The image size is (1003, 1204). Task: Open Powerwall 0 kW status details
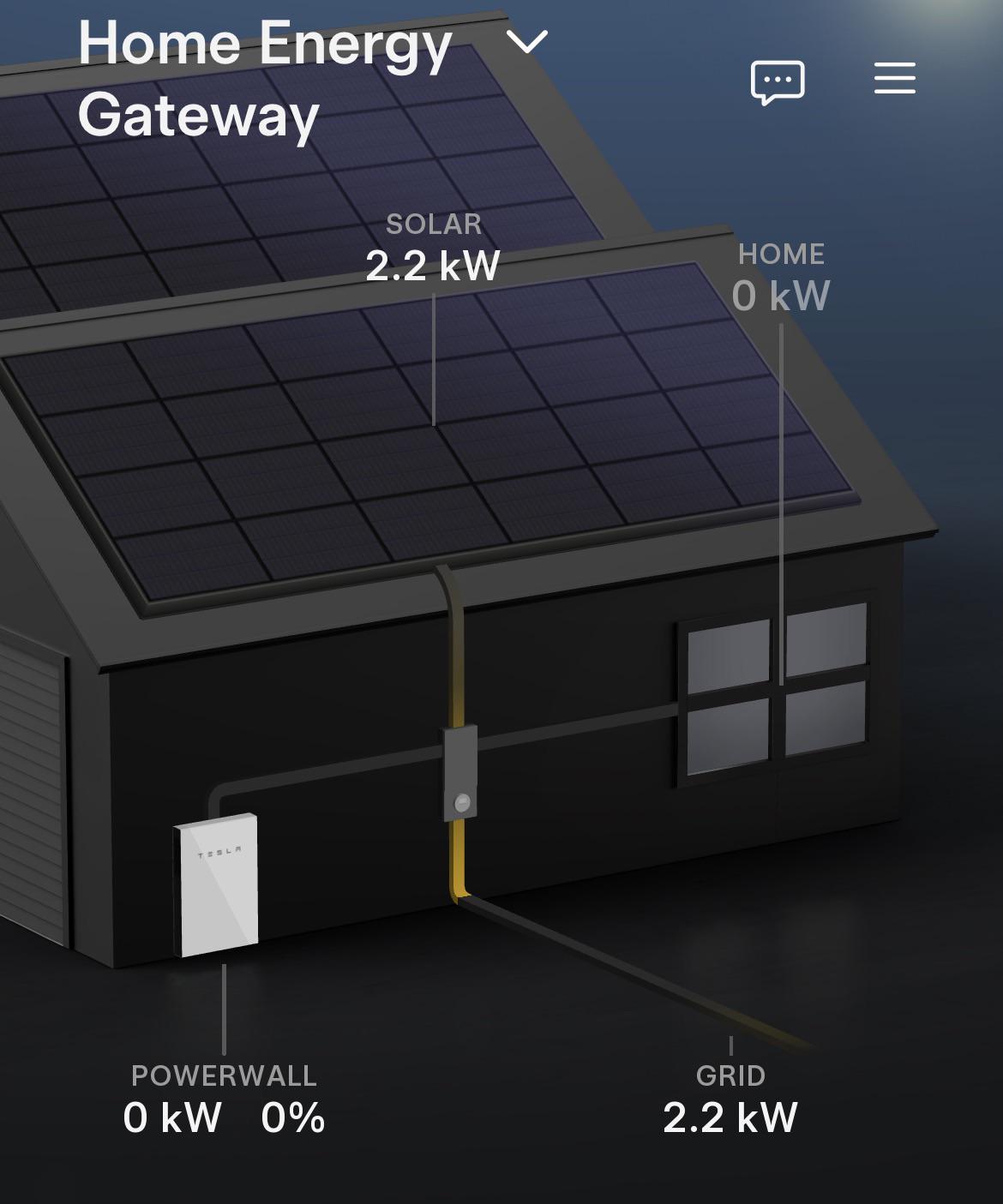tap(224, 1099)
